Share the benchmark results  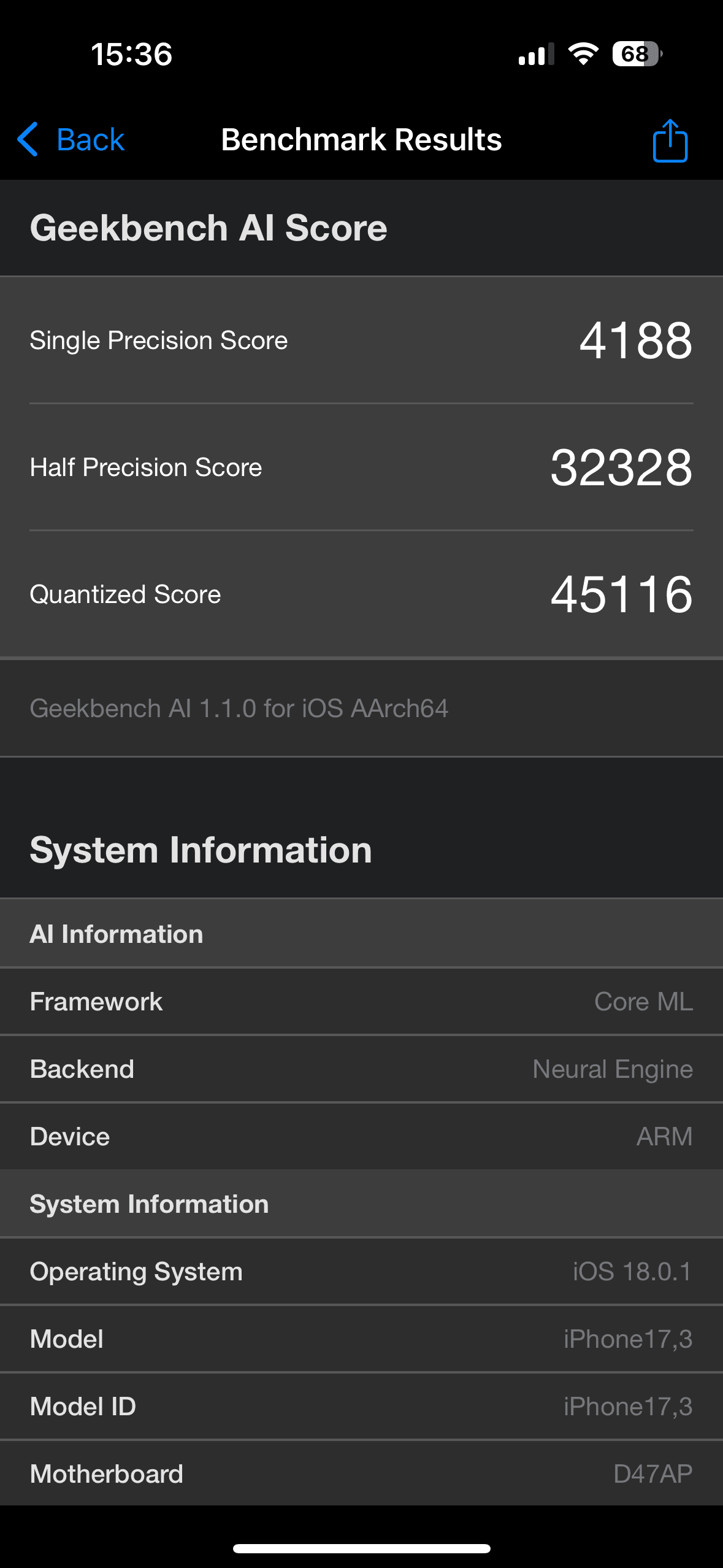(670, 141)
